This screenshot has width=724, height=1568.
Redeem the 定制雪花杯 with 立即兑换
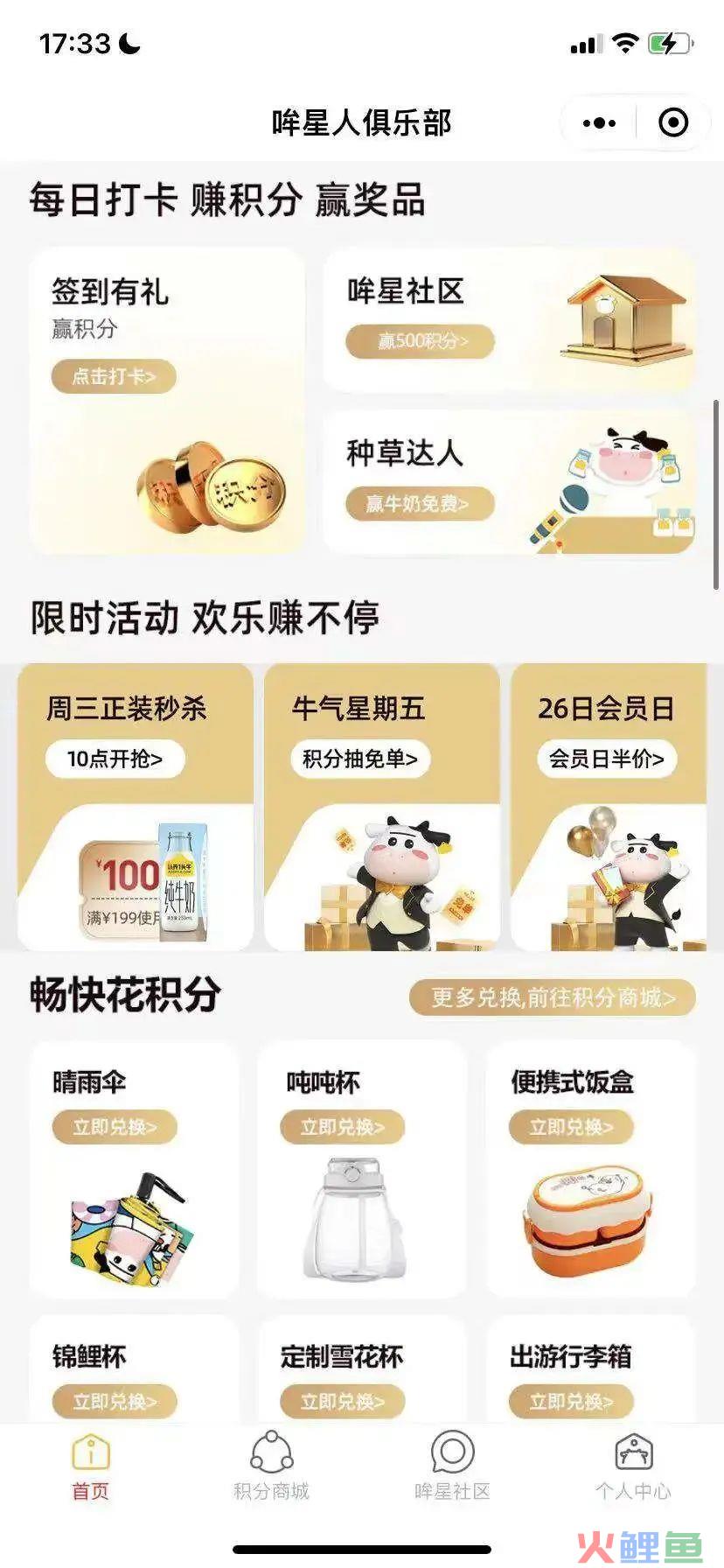342,1402
